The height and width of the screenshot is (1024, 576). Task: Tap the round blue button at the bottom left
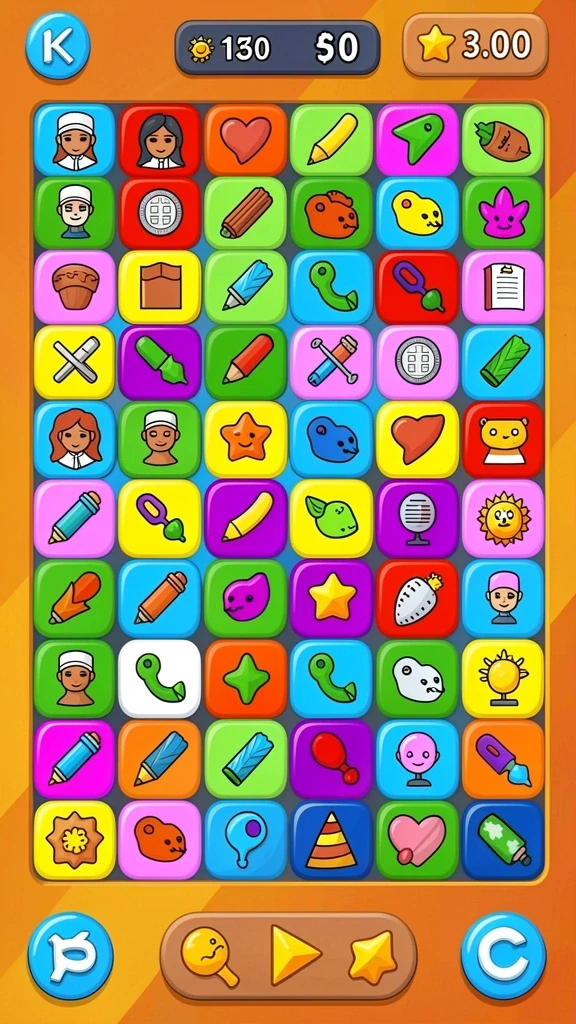point(71,955)
